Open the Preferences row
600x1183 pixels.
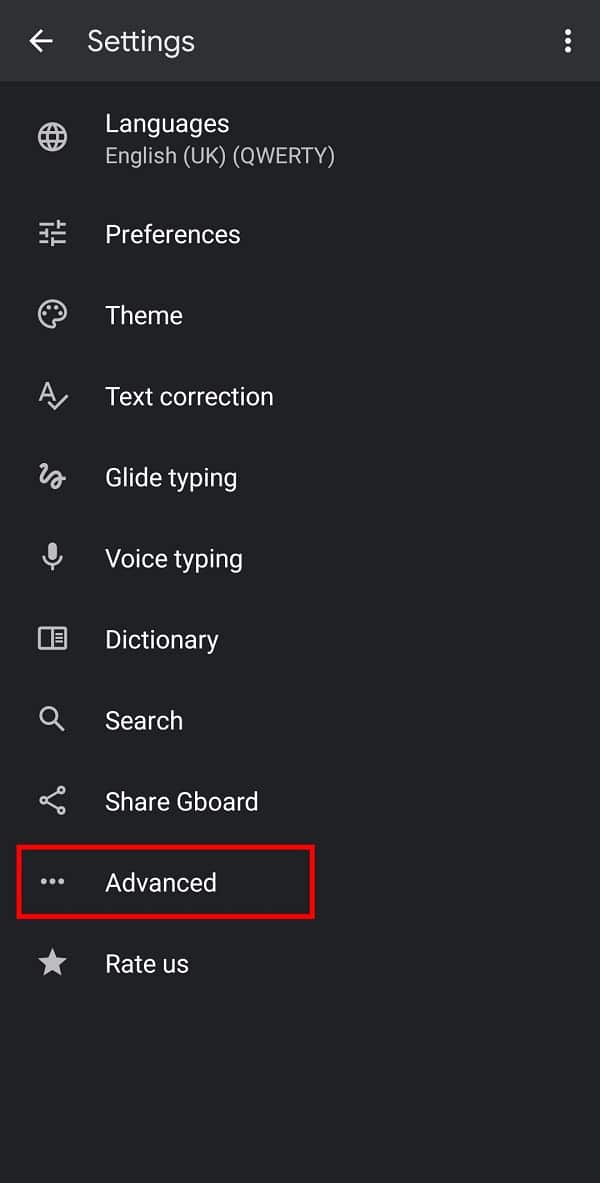(x=173, y=234)
